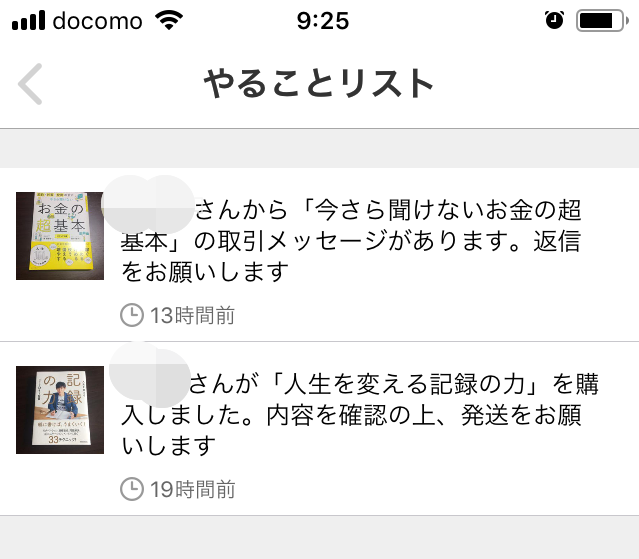Go back from やることリスト

pyautogui.click(x=31, y=85)
